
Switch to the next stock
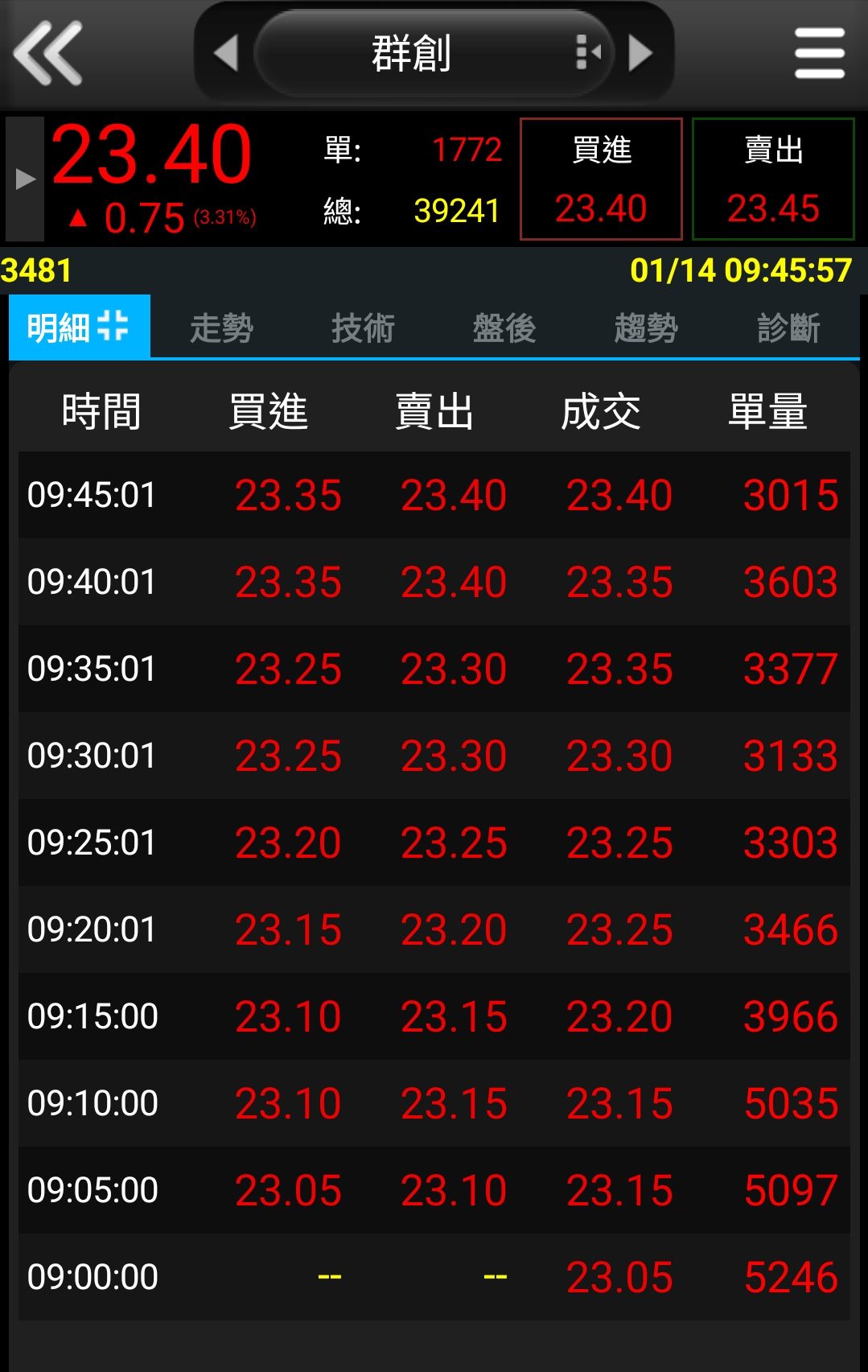pyautogui.click(x=640, y=54)
